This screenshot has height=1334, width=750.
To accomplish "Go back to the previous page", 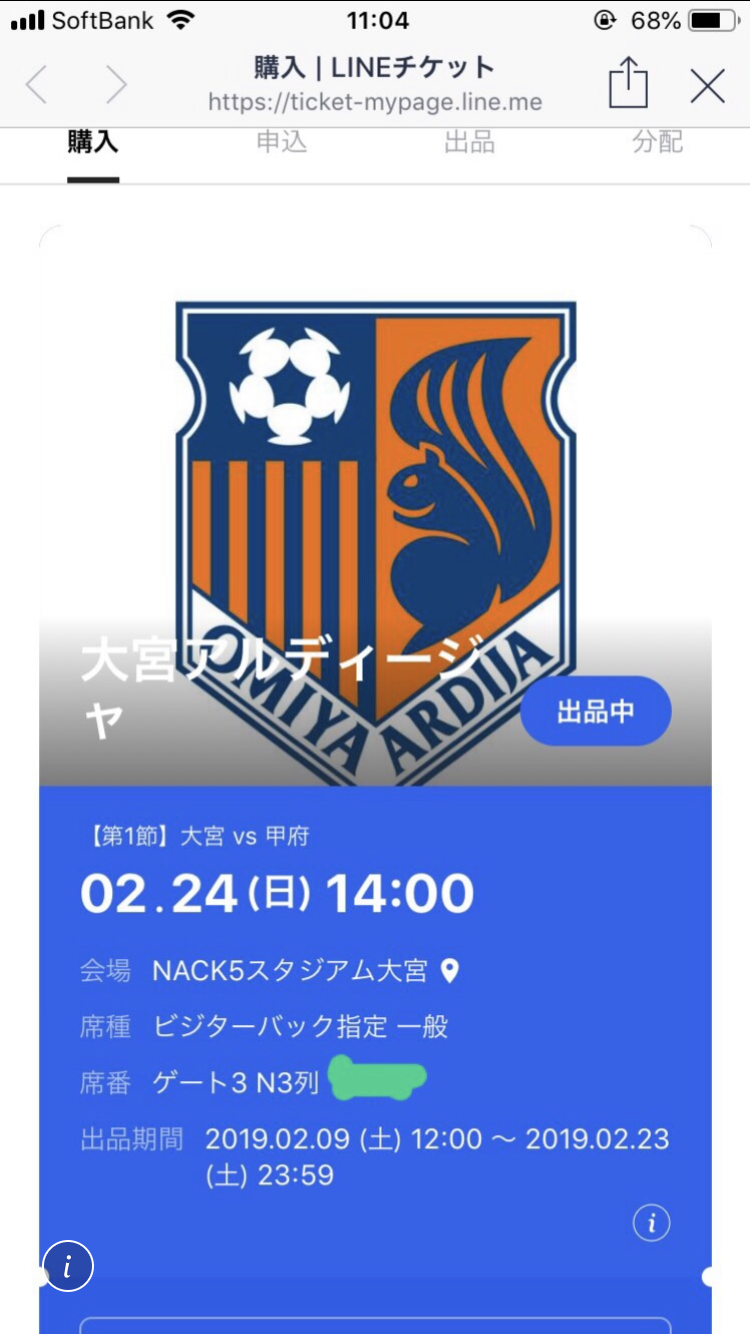I will coord(37,85).
